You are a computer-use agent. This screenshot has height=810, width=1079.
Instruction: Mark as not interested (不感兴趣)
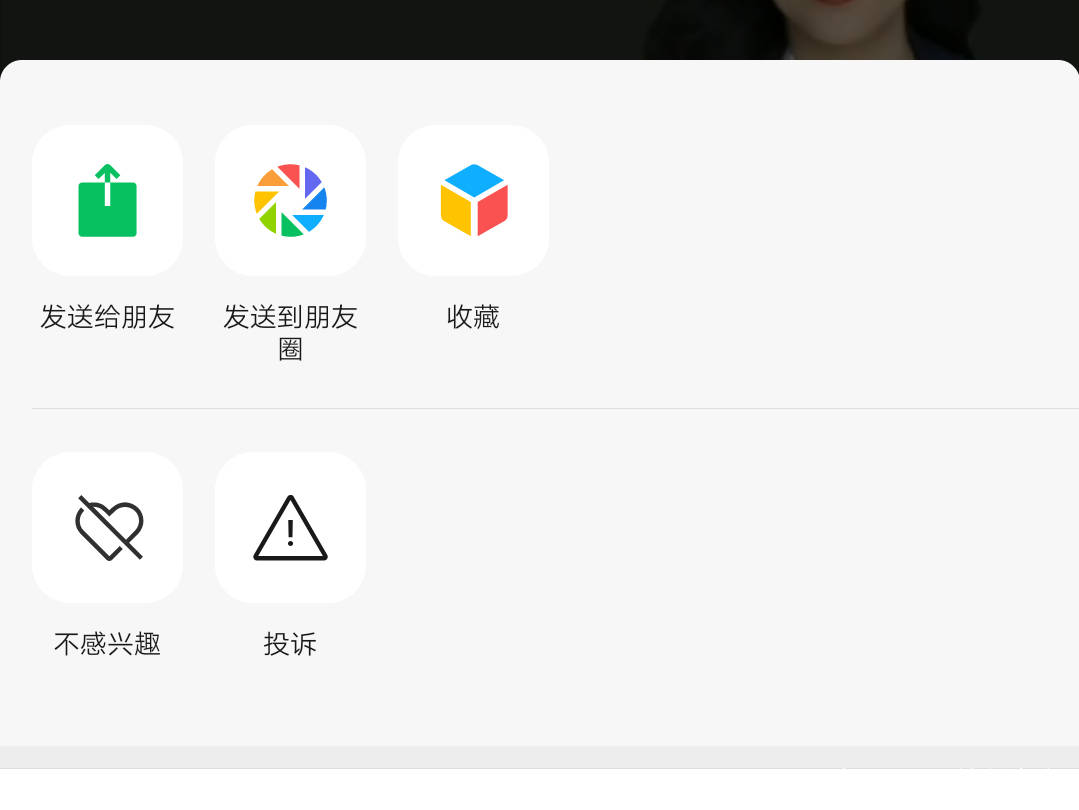coord(107,527)
